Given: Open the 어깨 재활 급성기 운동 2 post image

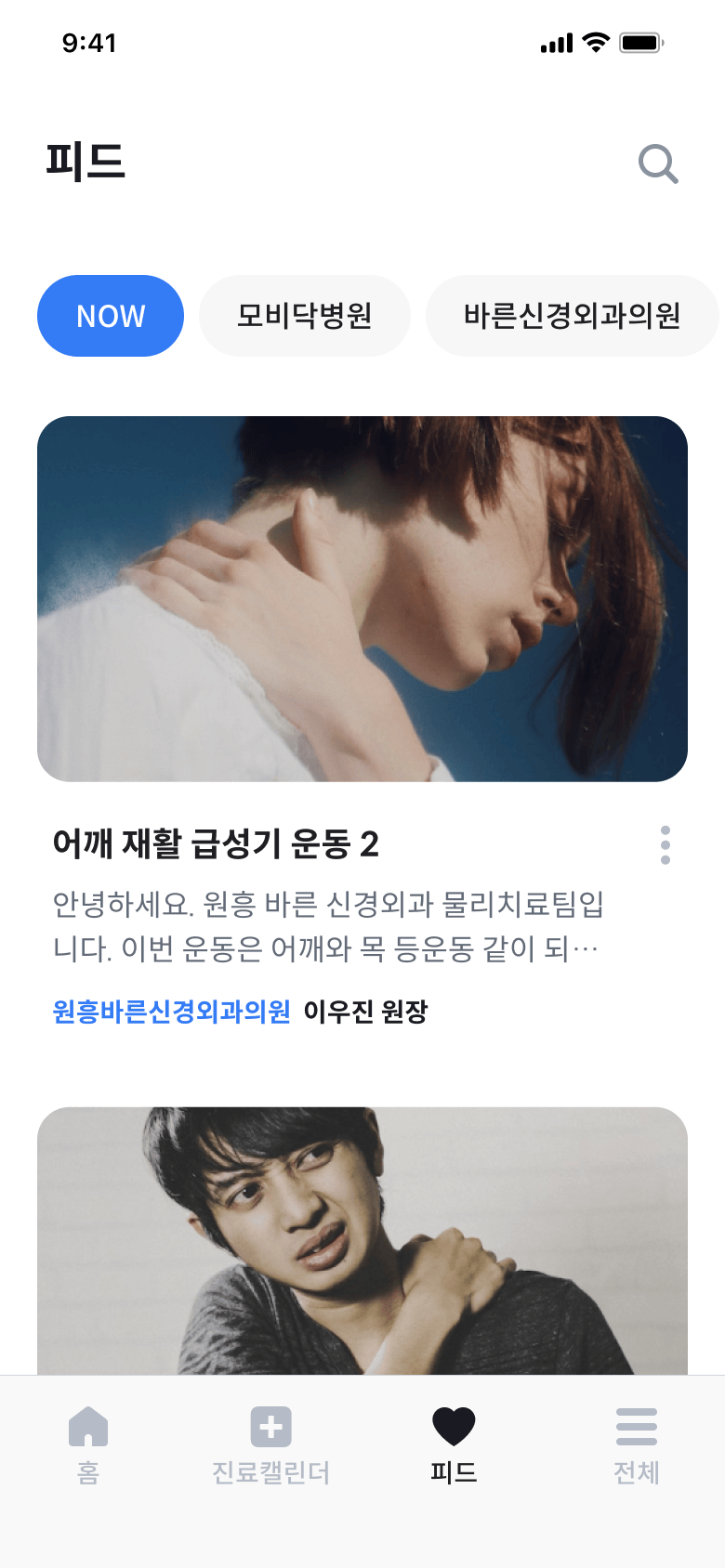Looking at the screenshot, I should coord(362,598).
